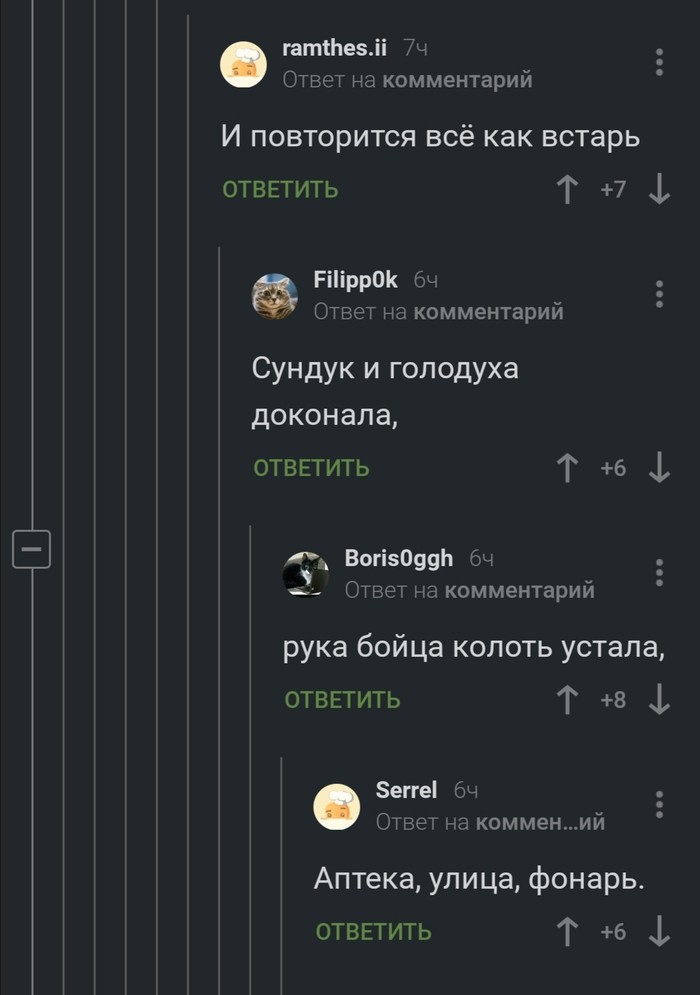
Task: Open overflow menu on ramthes.ii's comment
Action: [x=659, y=62]
